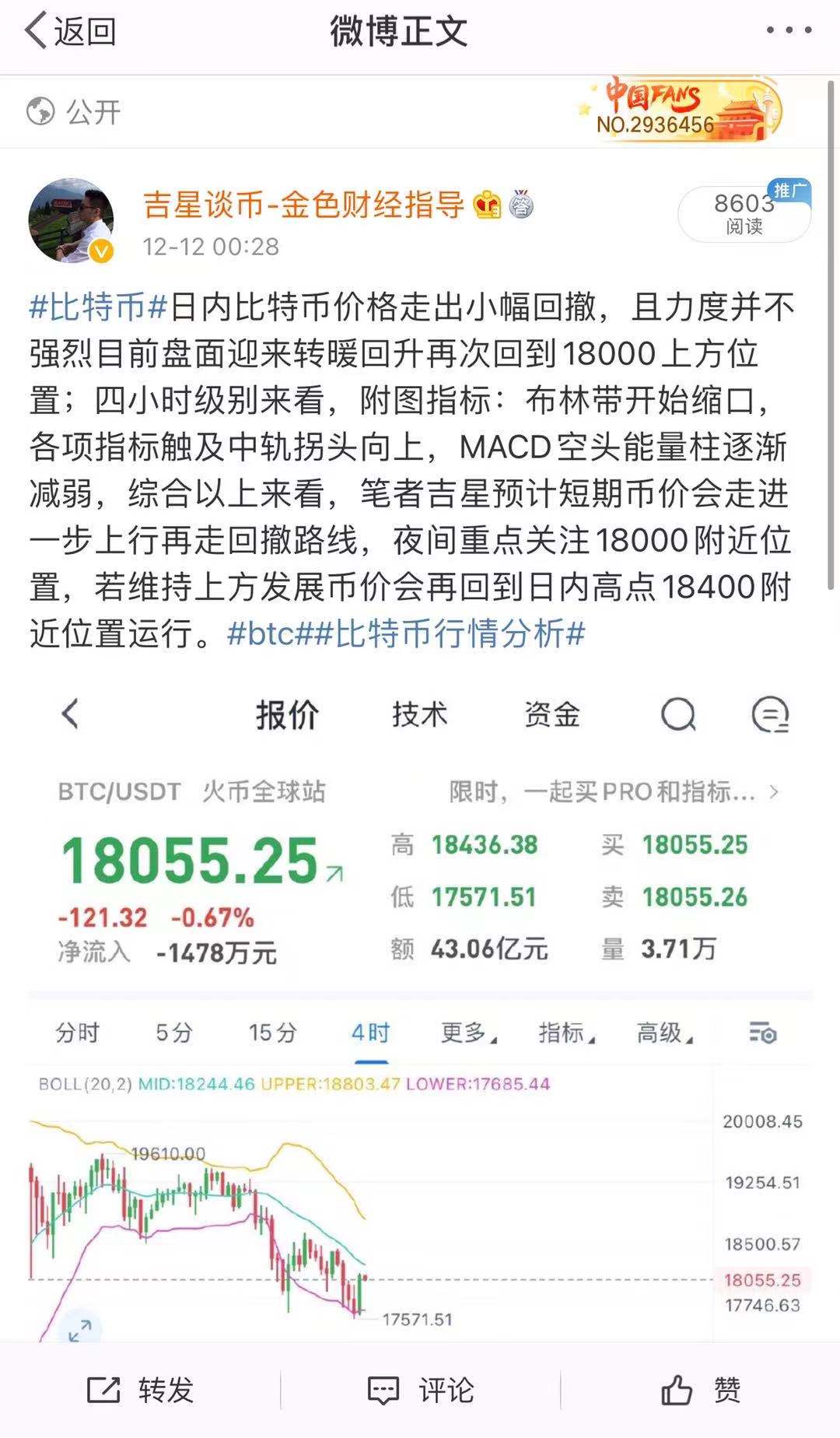Viewport: 840px width, 1438px height.
Task: Open the 高级 advanced dropdown
Action: 662,1035
